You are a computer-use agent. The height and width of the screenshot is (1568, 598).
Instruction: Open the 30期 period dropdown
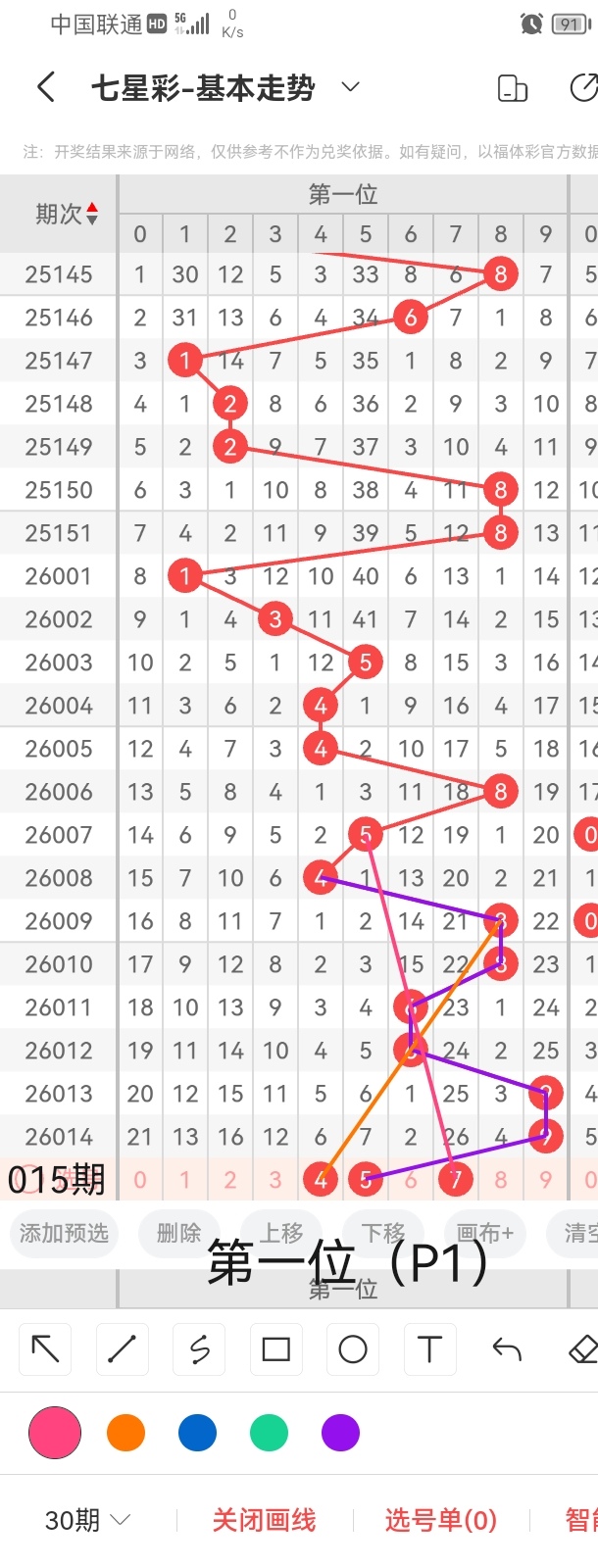click(x=87, y=1520)
